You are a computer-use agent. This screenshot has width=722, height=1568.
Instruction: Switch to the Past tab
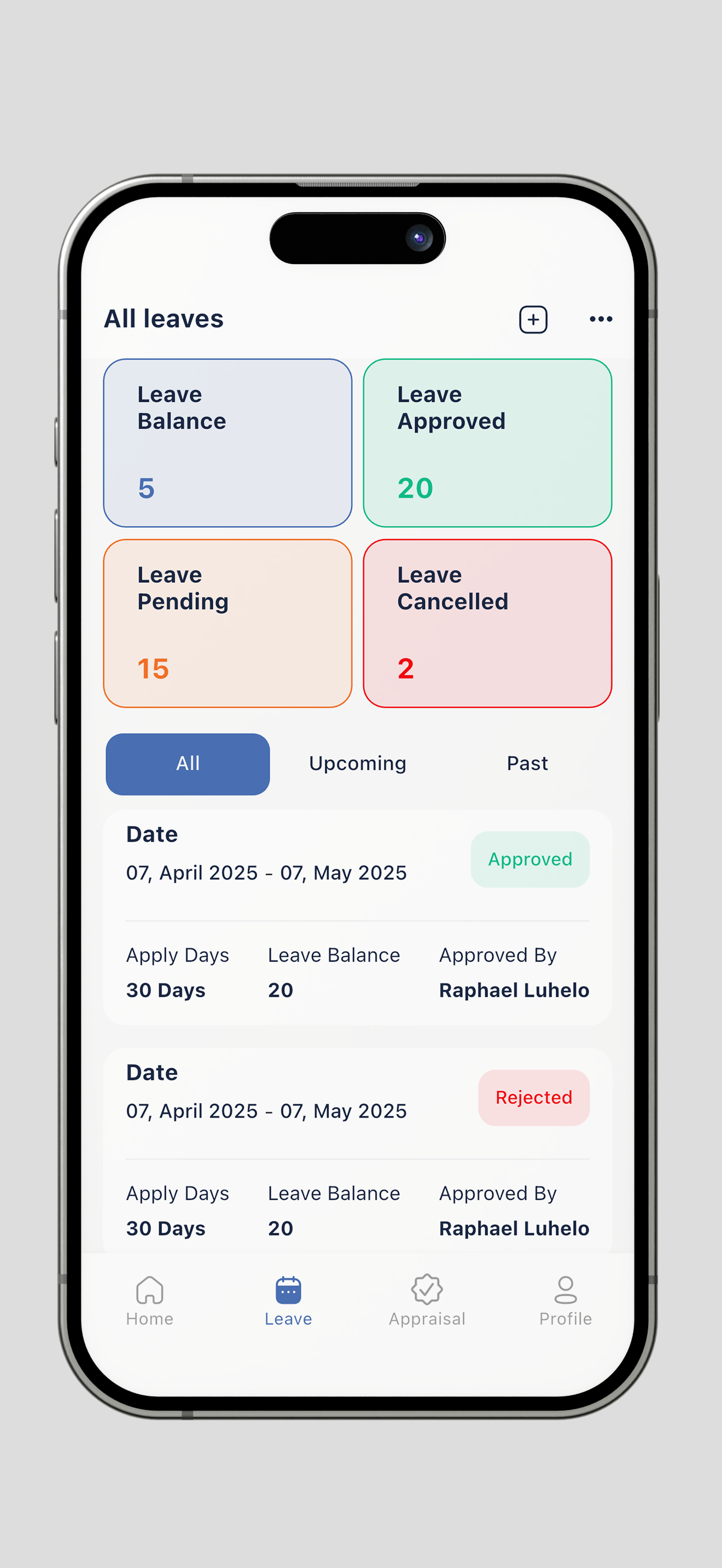[x=527, y=763]
